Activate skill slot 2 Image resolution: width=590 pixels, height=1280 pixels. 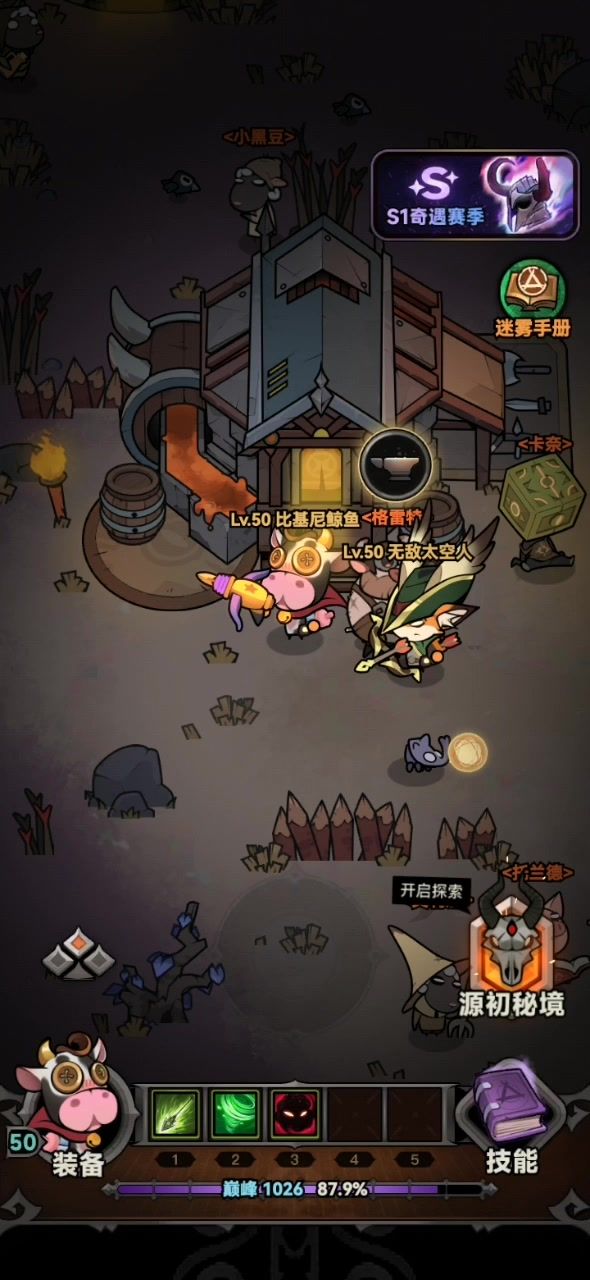click(235, 1114)
